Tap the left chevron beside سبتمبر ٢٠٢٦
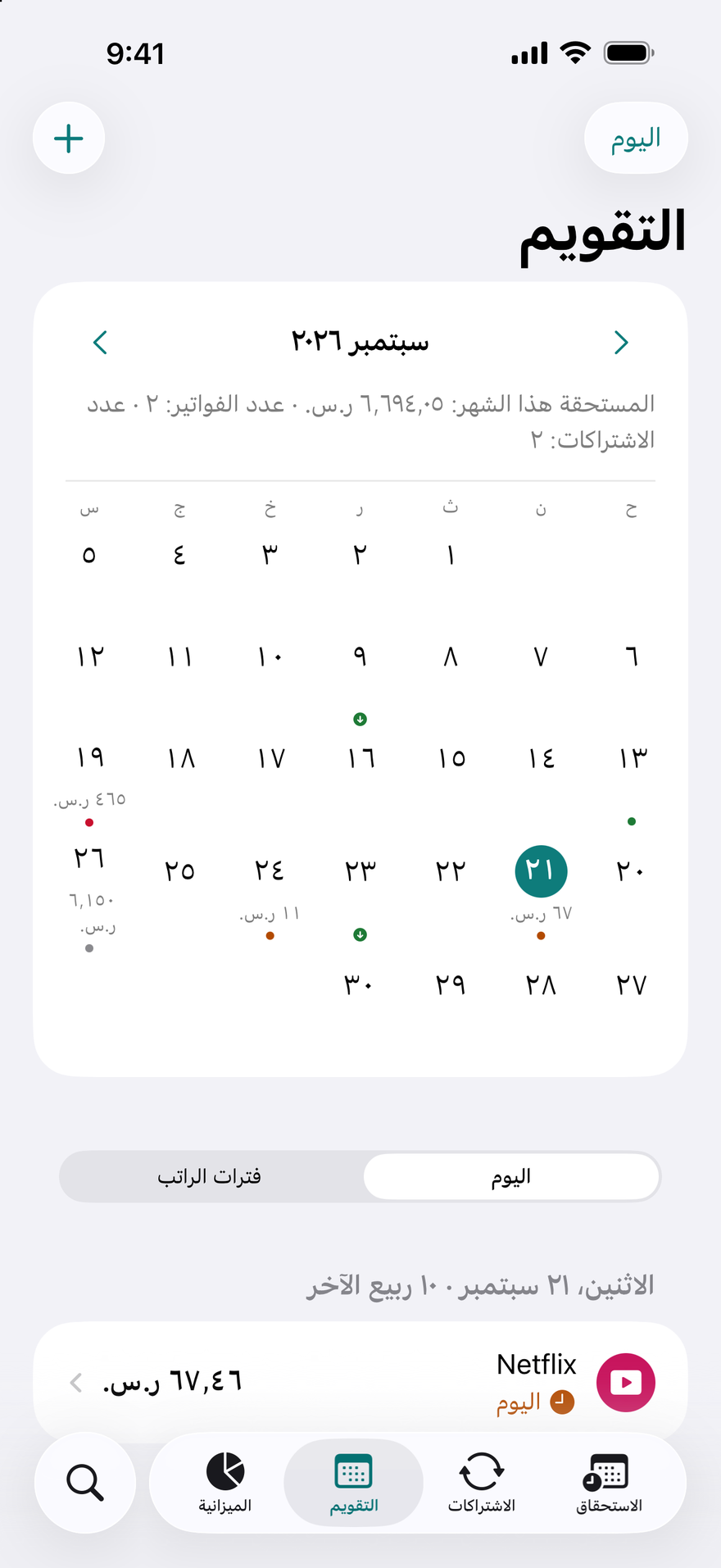721x1568 pixels. (100, 342)
